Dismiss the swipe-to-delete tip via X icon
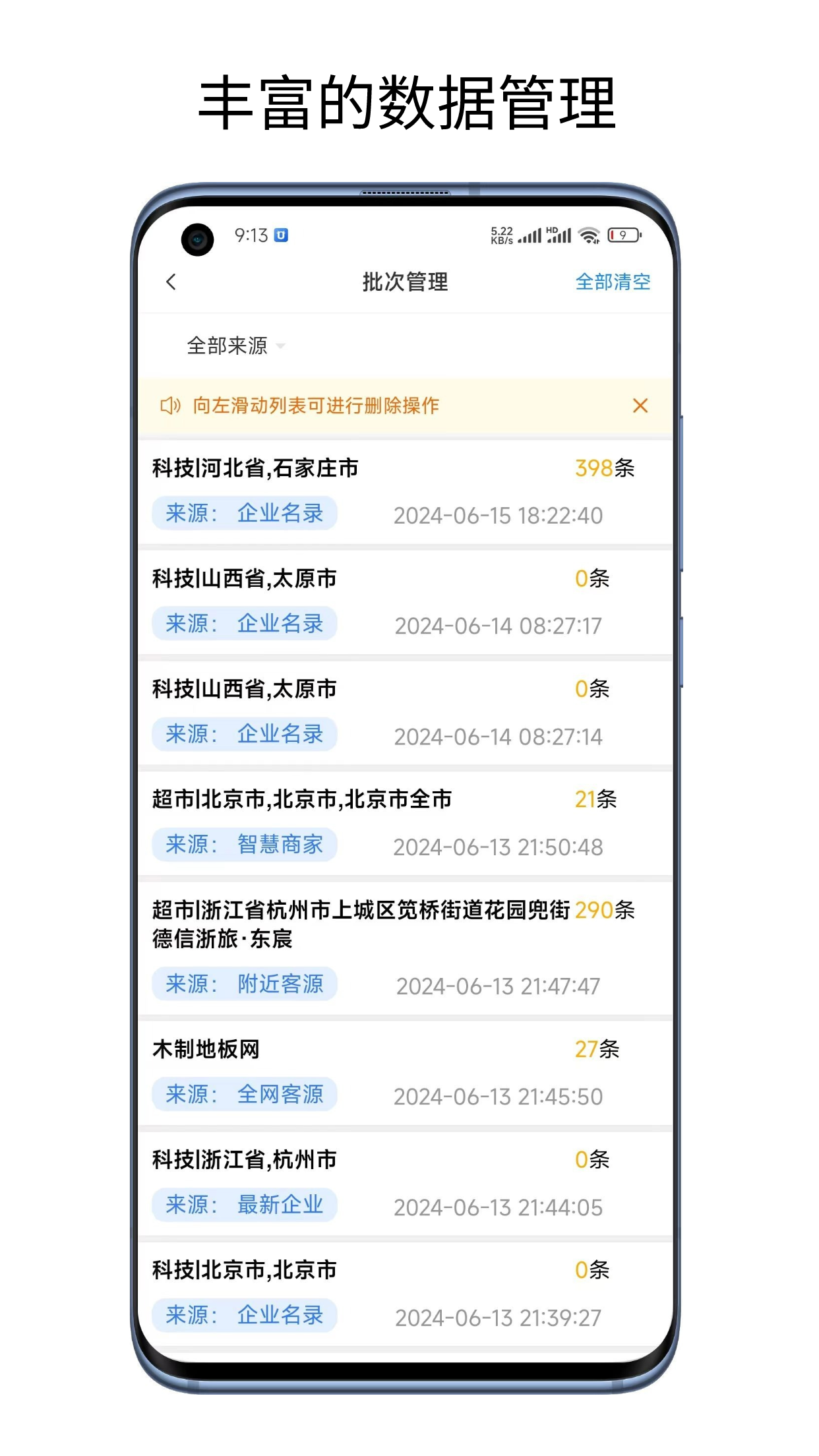The height and width of the screenshot is (1456, 819). click(641, 406)
